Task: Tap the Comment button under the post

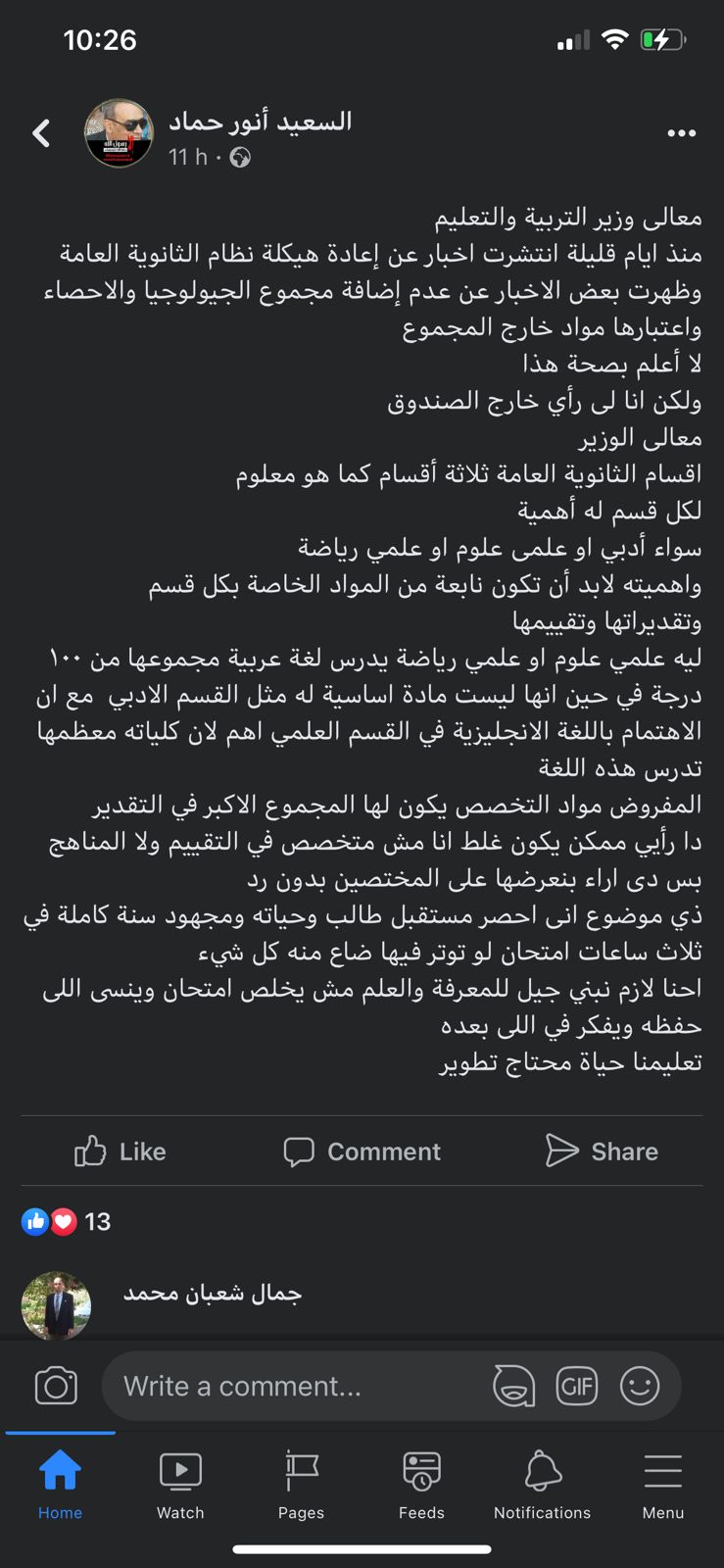Action: pos(362,1151)
